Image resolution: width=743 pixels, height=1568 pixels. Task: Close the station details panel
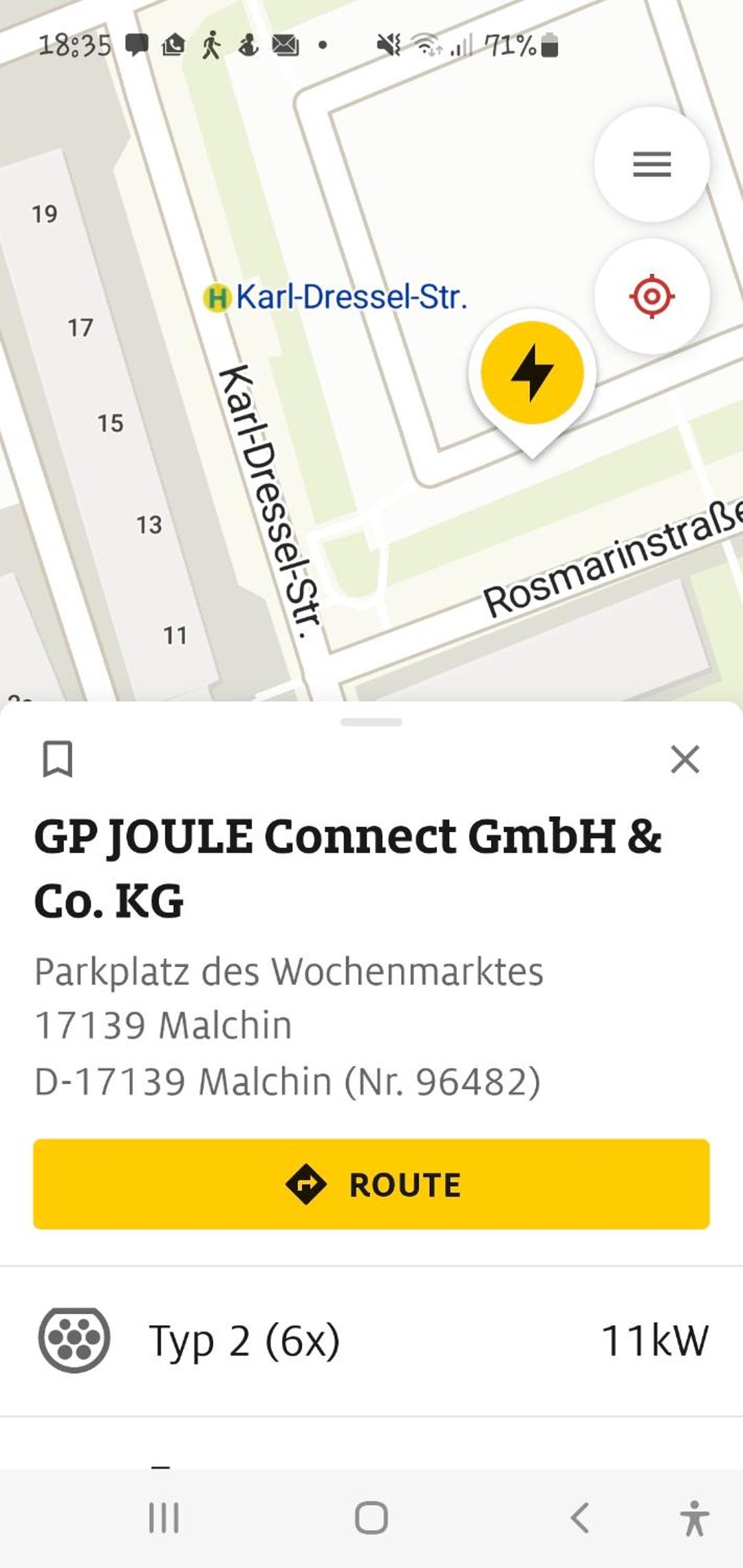(x=685, y=759)
